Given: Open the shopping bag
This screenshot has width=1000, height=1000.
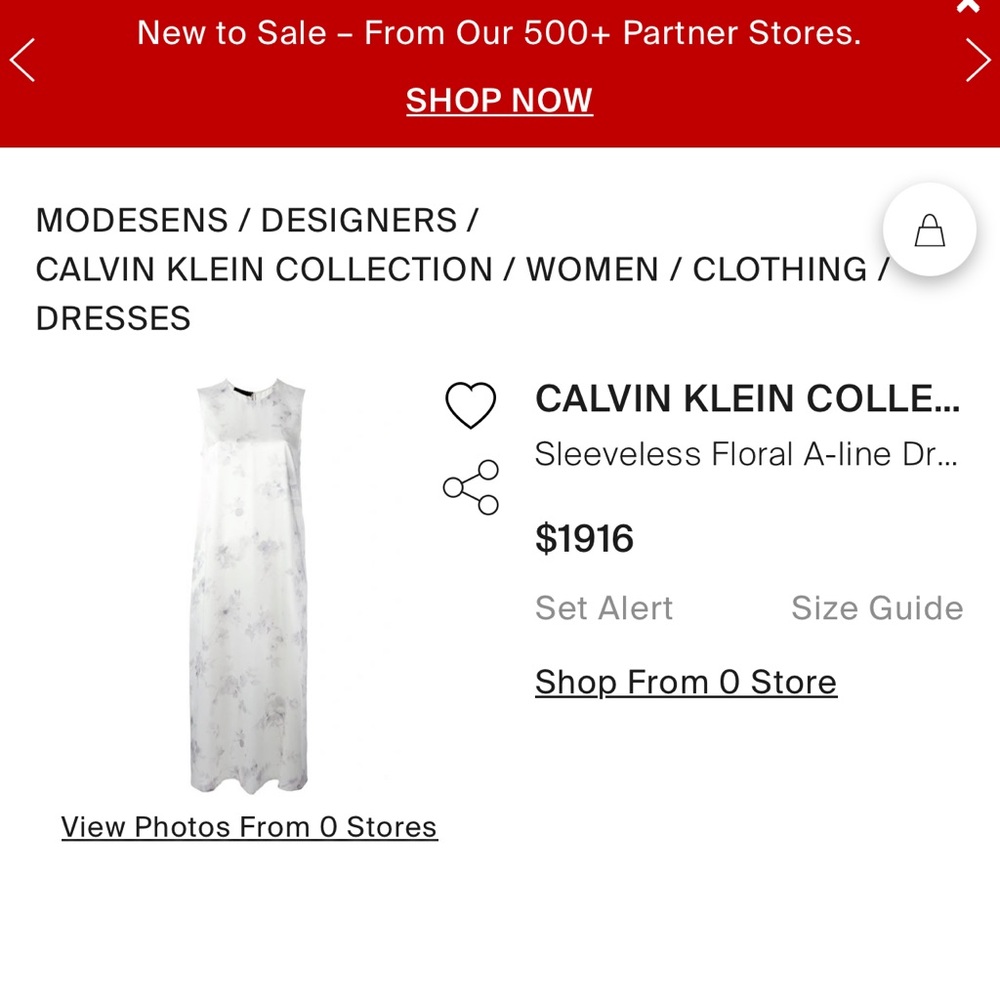Looking at the screenshot, I should [929, 230].
